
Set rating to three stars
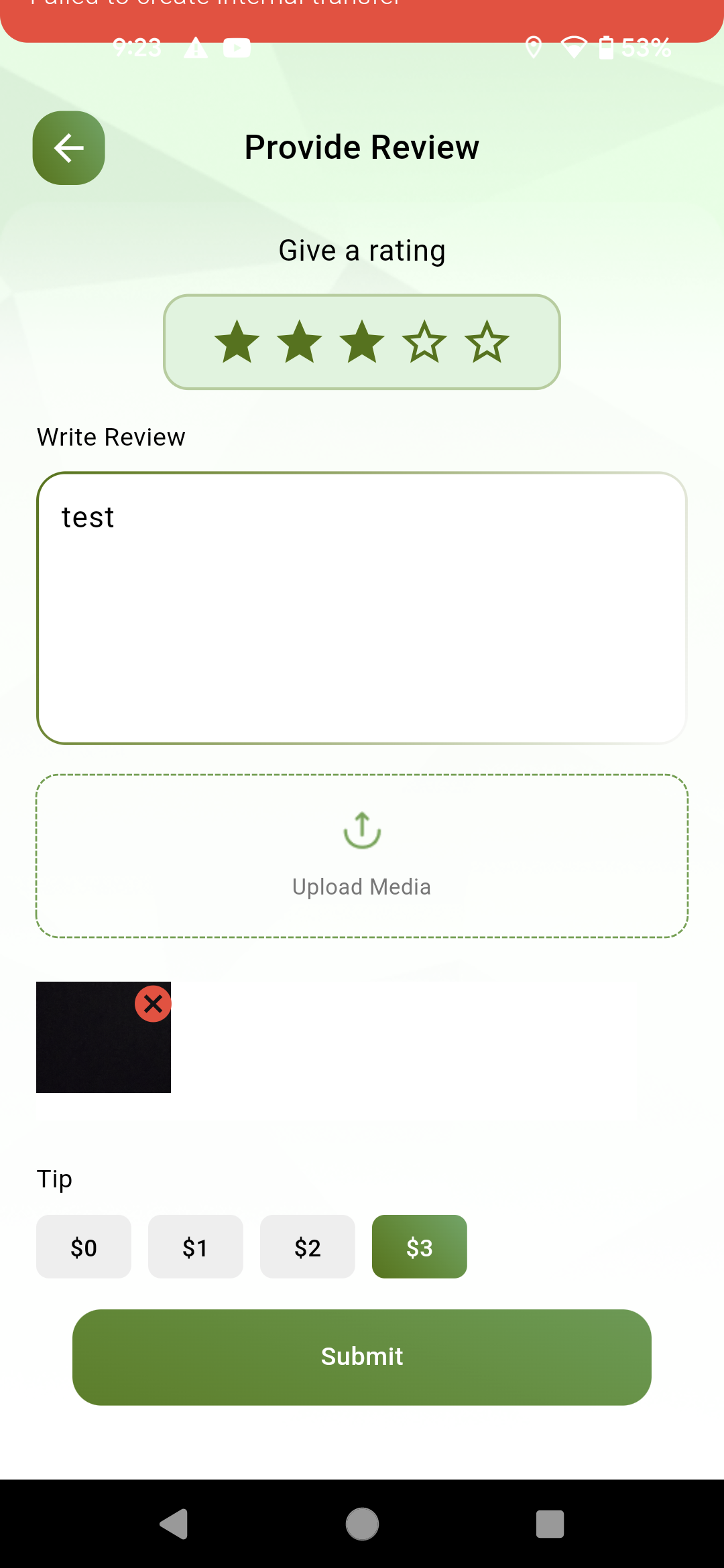(362, 342)
